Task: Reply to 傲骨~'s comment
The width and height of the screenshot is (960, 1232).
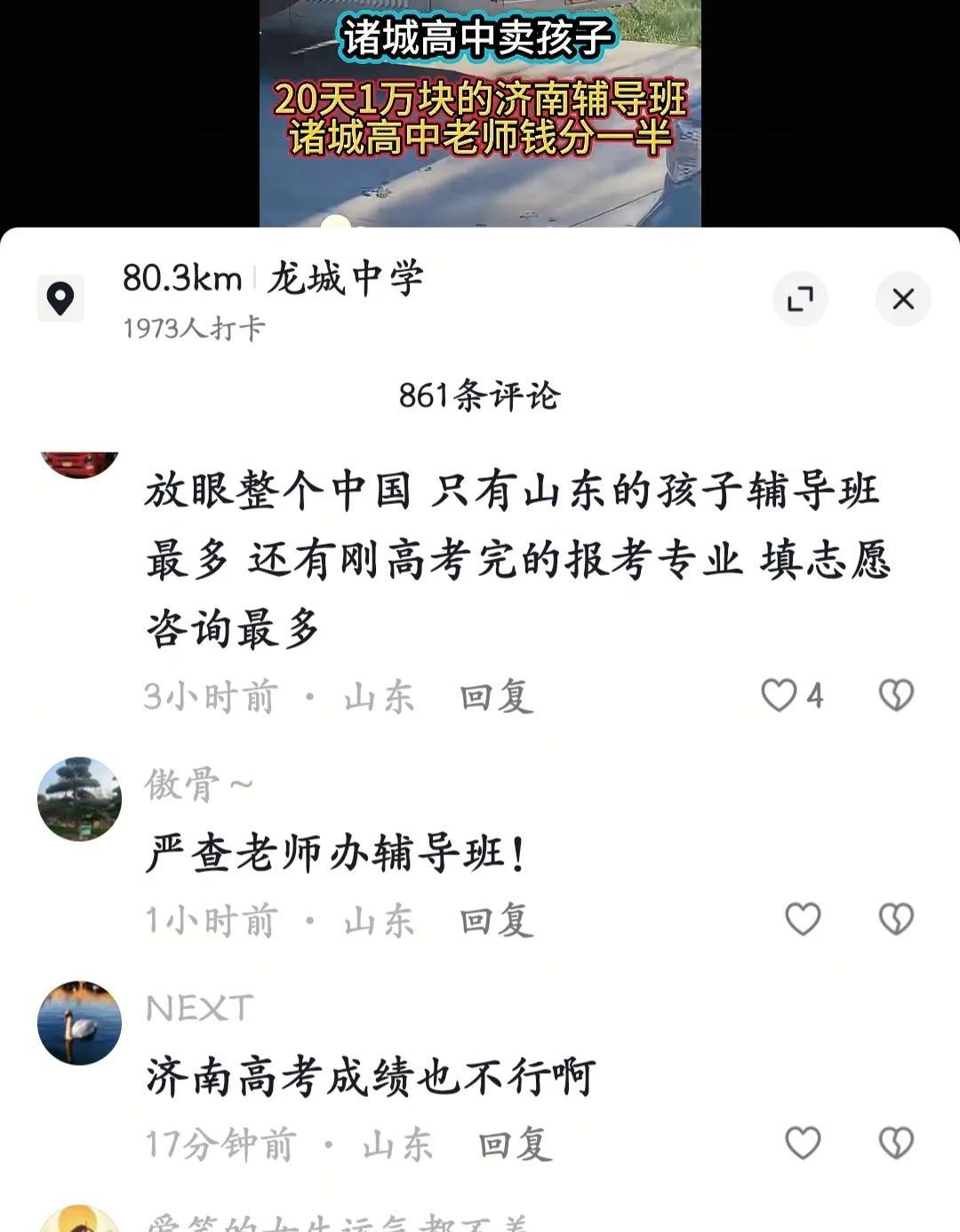Action: coord(496,921)
